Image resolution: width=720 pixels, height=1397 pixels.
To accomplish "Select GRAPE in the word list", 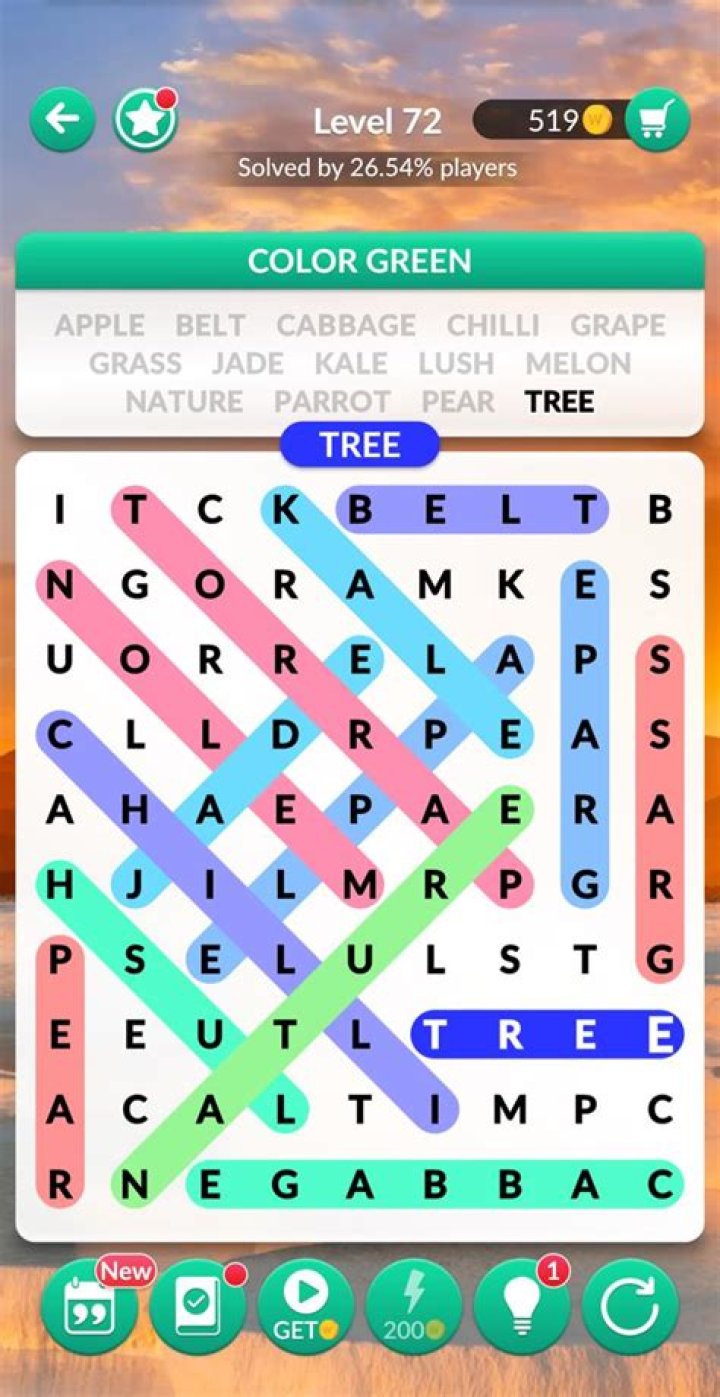I will (620, 325).
